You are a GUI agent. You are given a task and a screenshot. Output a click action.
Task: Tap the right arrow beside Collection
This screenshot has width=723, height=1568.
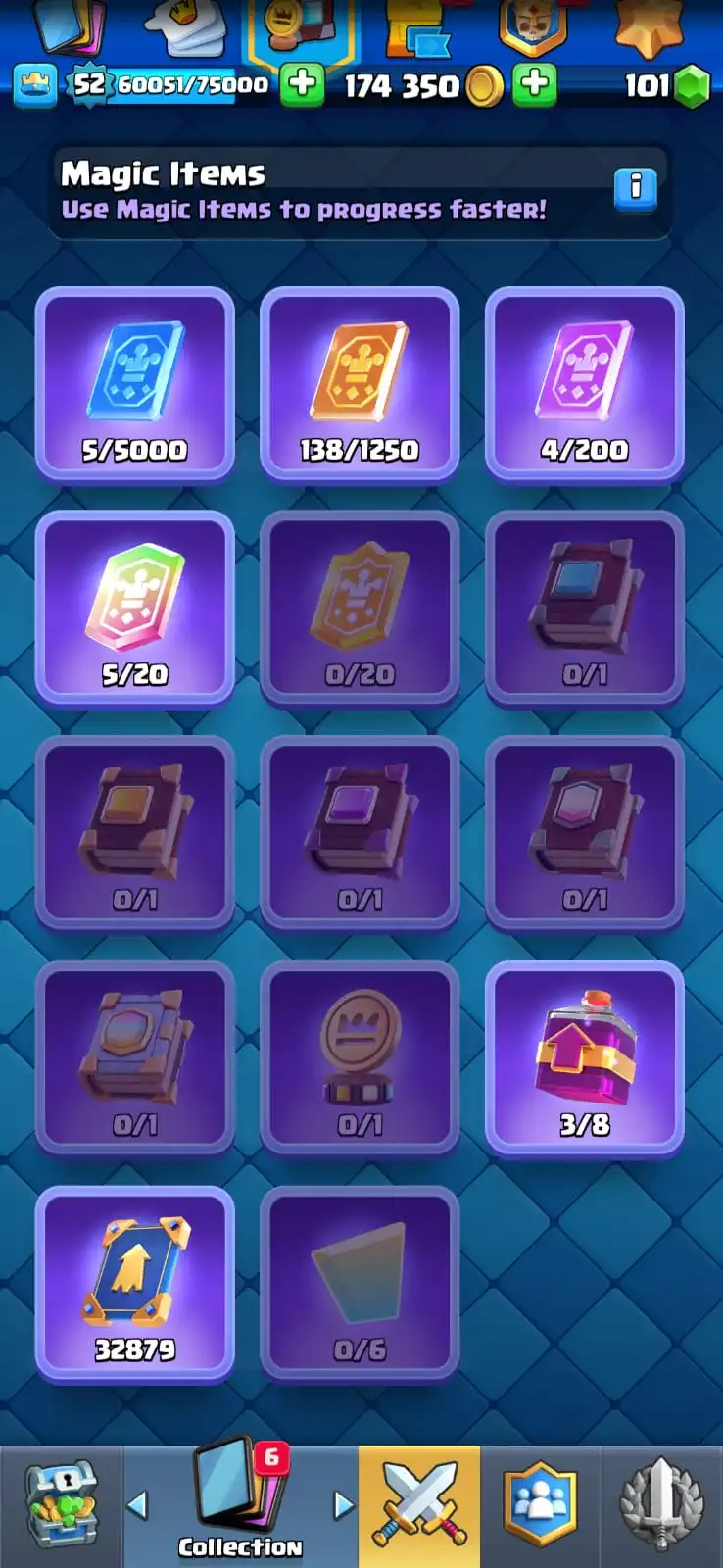(342, 1504)
